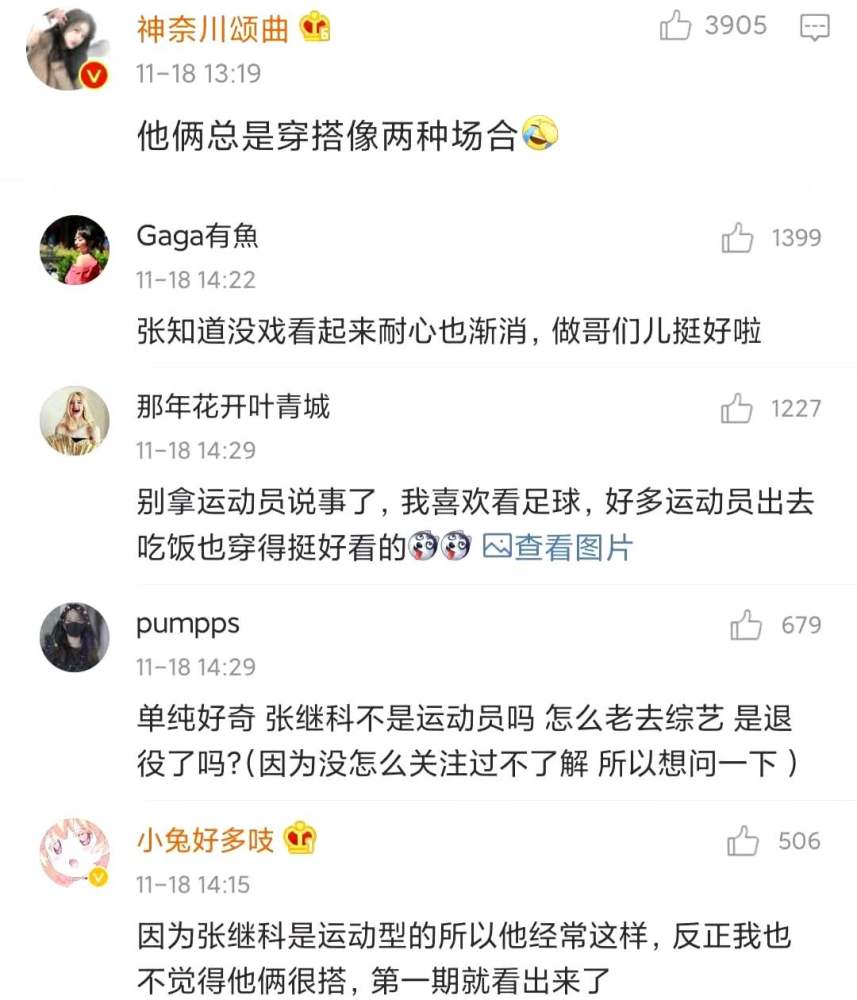The height and width of the screenshot is (1000, 857).
Task: Click the crown badge next to 小兔好多吱
Action: [296, 842]
